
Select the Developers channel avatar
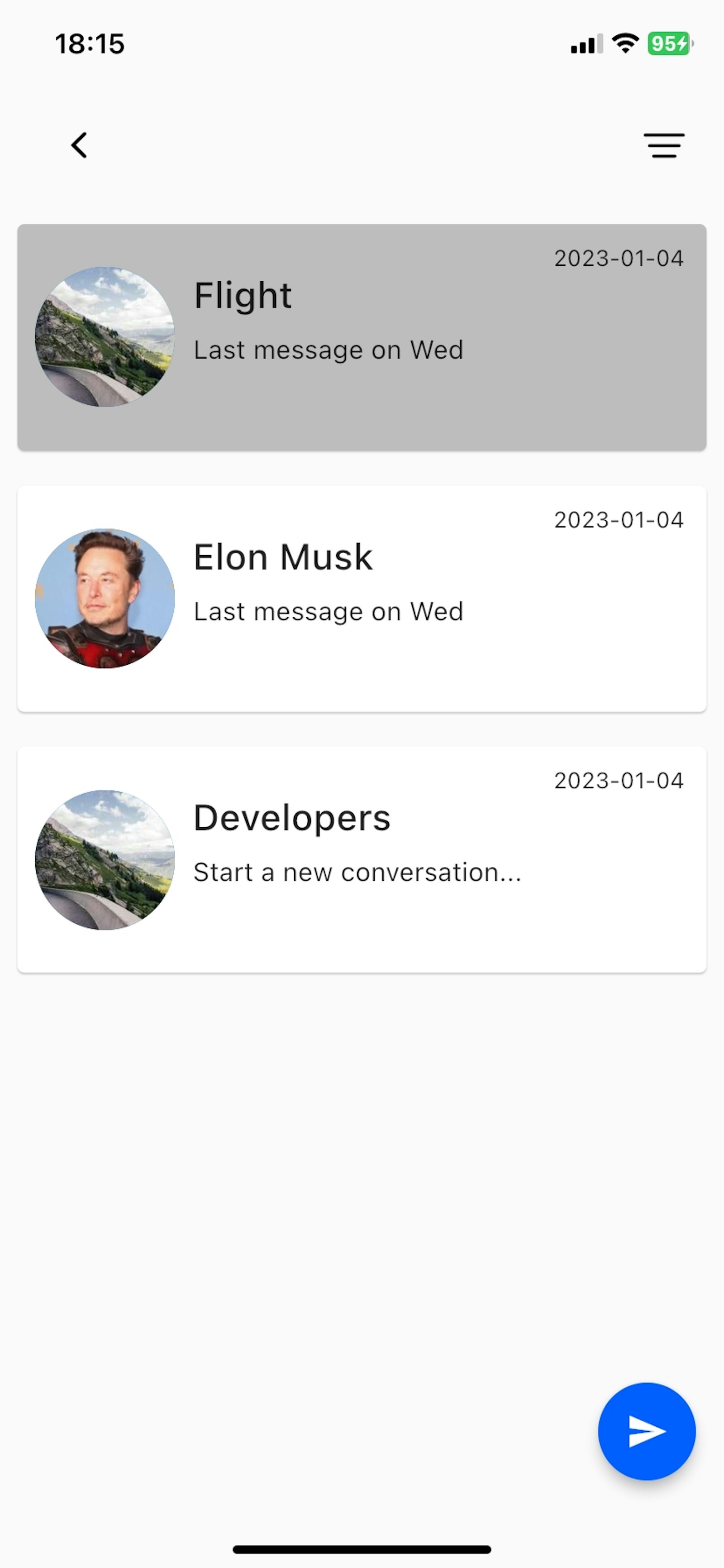tap(104, 859)
